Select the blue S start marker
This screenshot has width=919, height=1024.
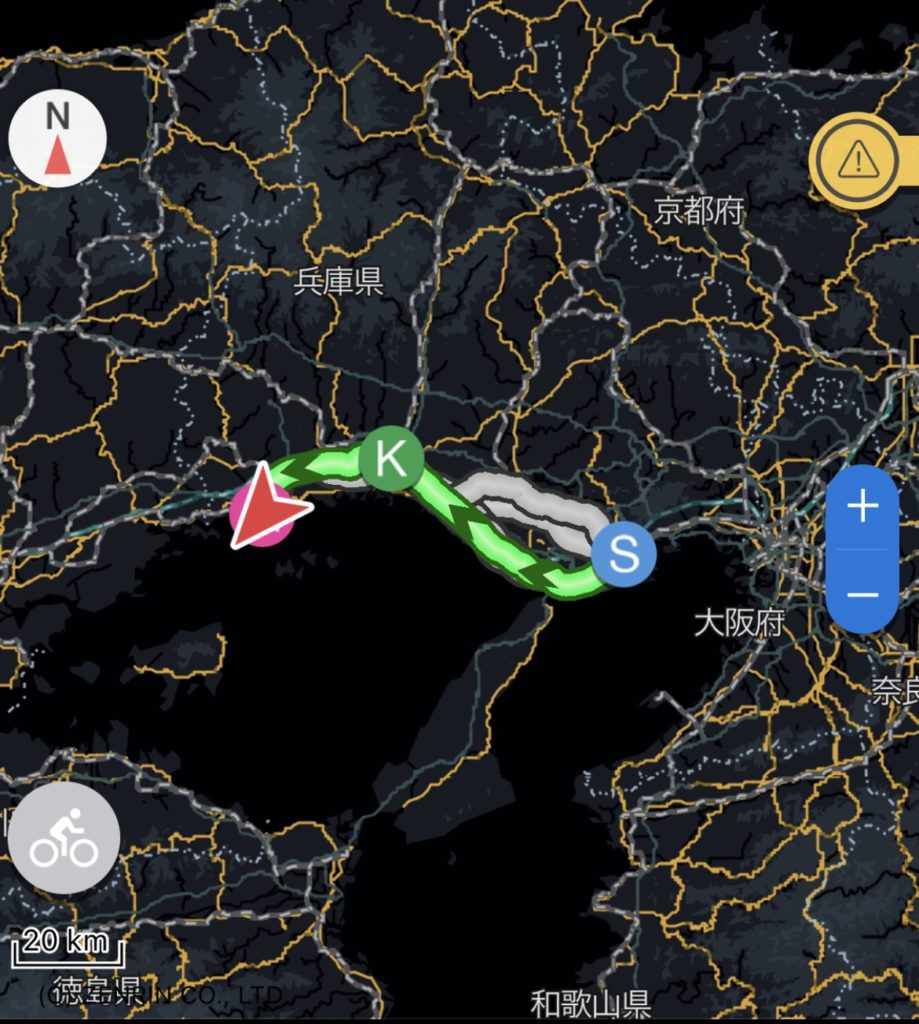click(623, 552)
